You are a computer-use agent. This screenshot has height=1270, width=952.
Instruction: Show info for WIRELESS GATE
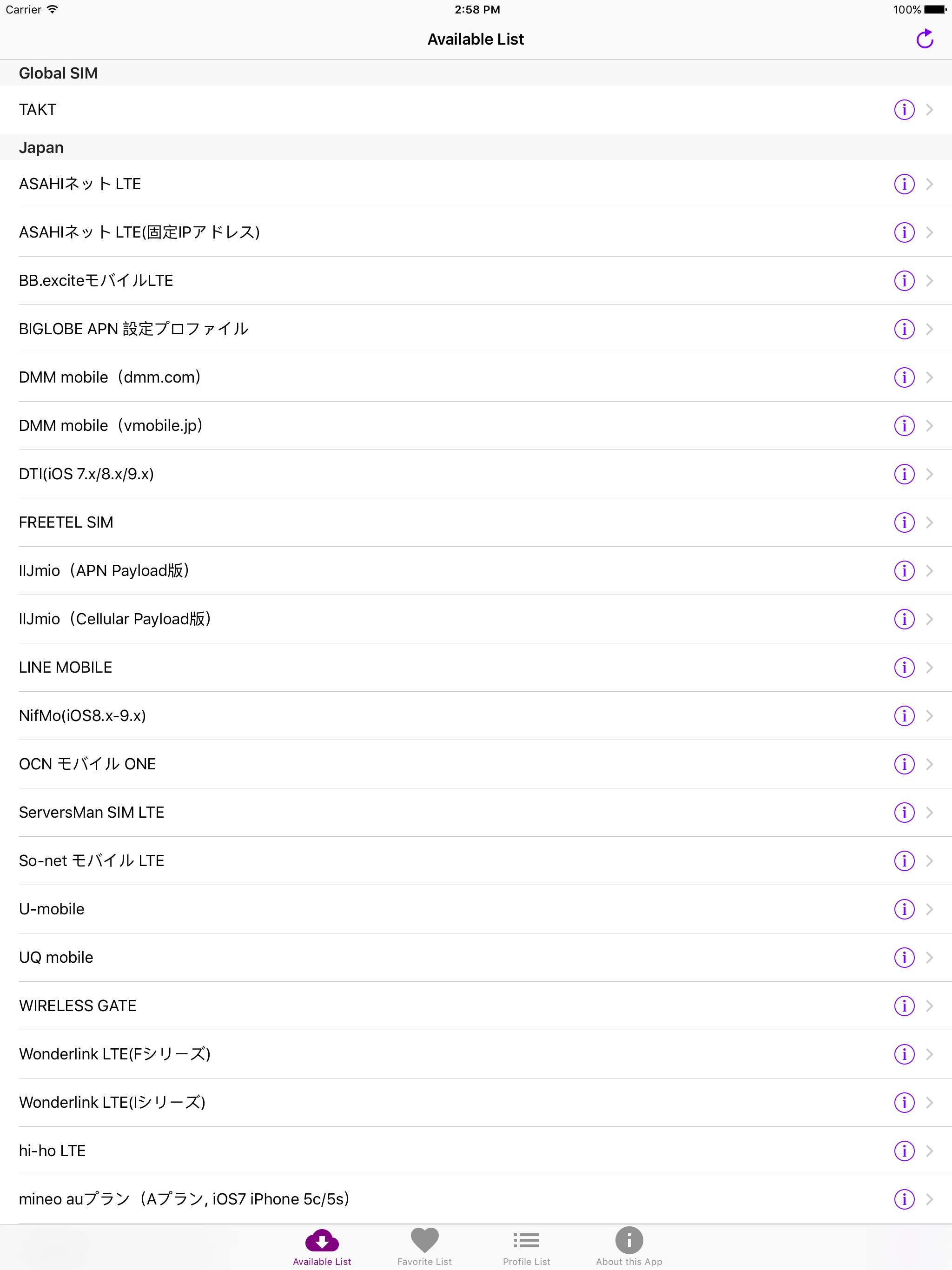pyautogui.click(x=904, y=1006)
